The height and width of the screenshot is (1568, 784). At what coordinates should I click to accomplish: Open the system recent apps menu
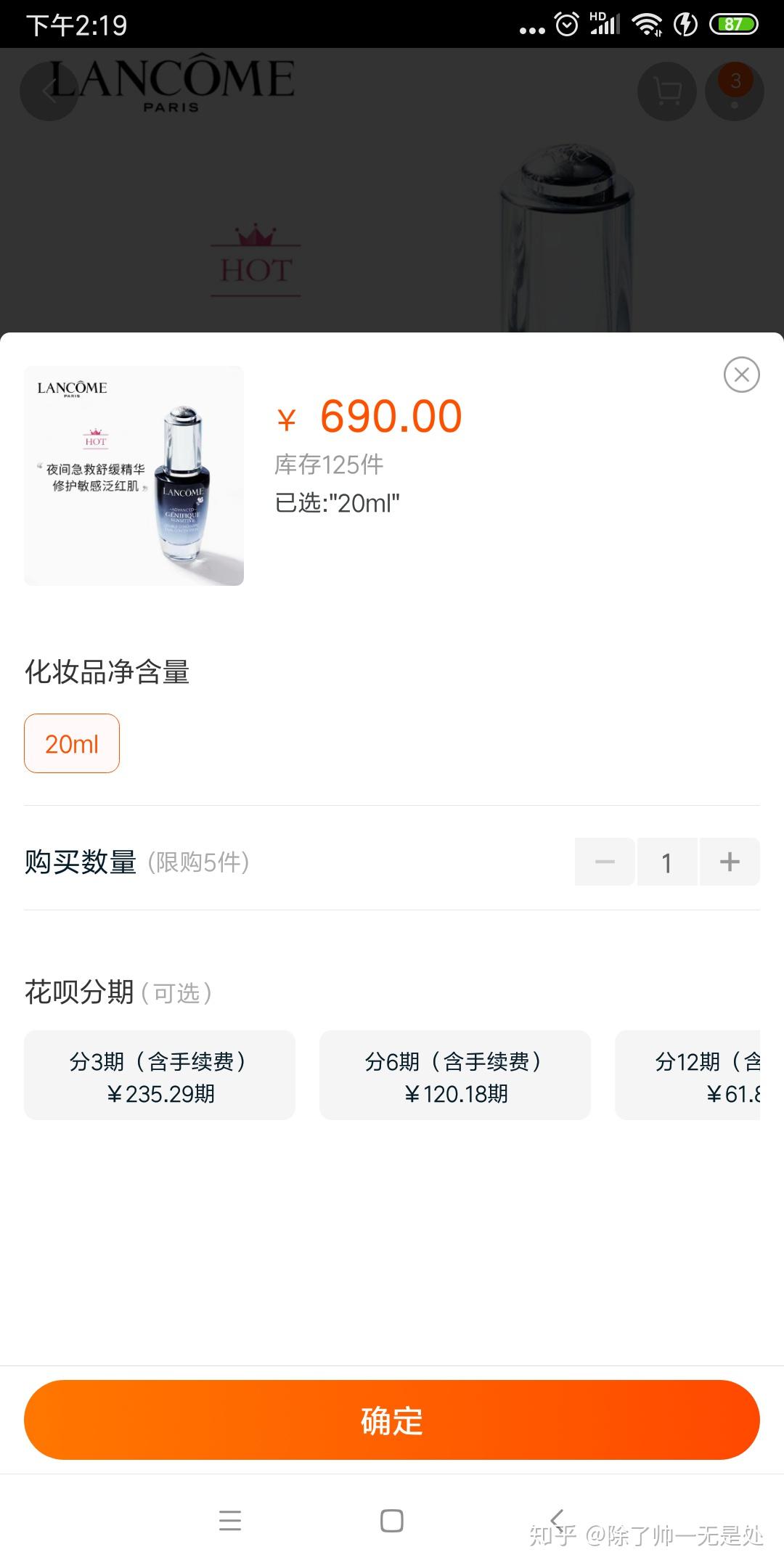[229, 1520]
